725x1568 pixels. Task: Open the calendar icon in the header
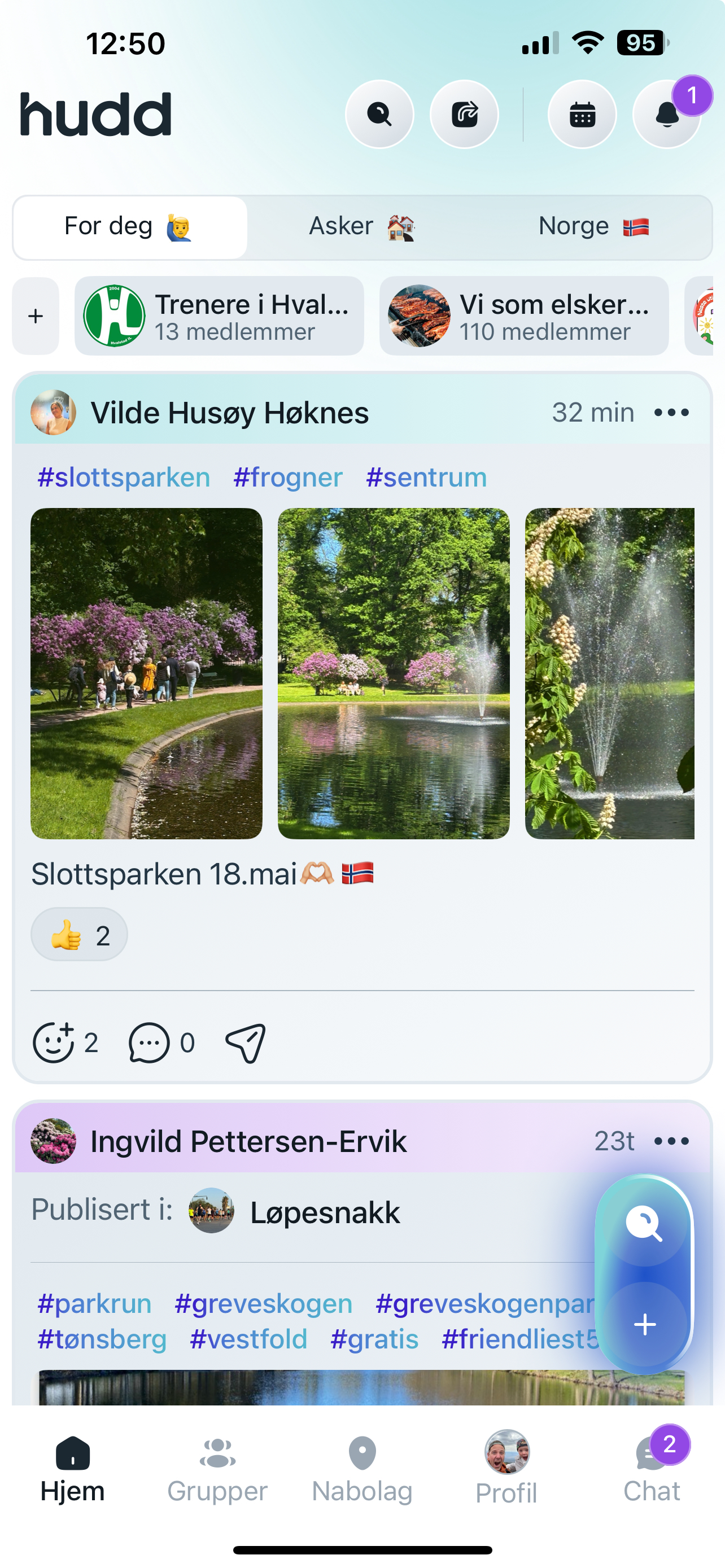[582, 115]
